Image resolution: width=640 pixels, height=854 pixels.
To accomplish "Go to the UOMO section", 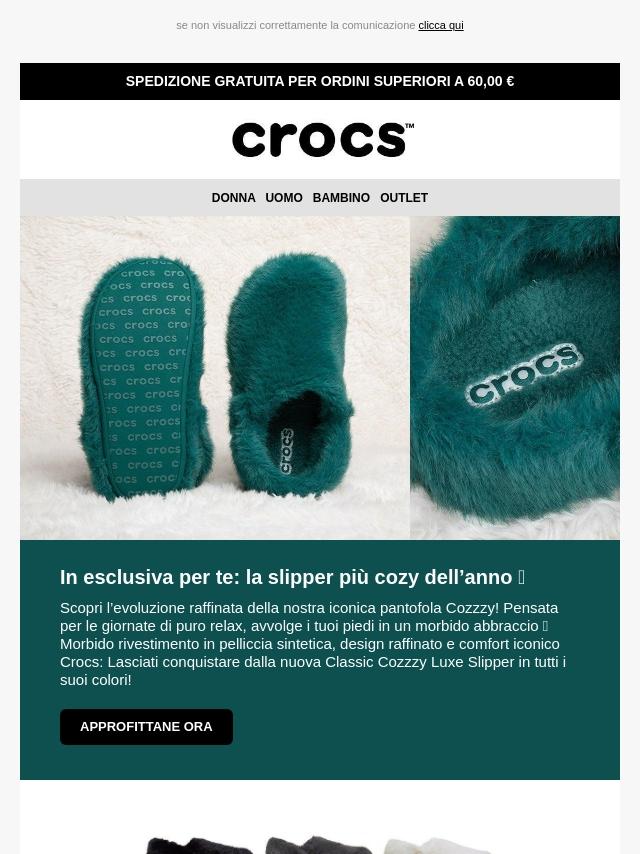I will pyautogui.click(x=284, y=198).
